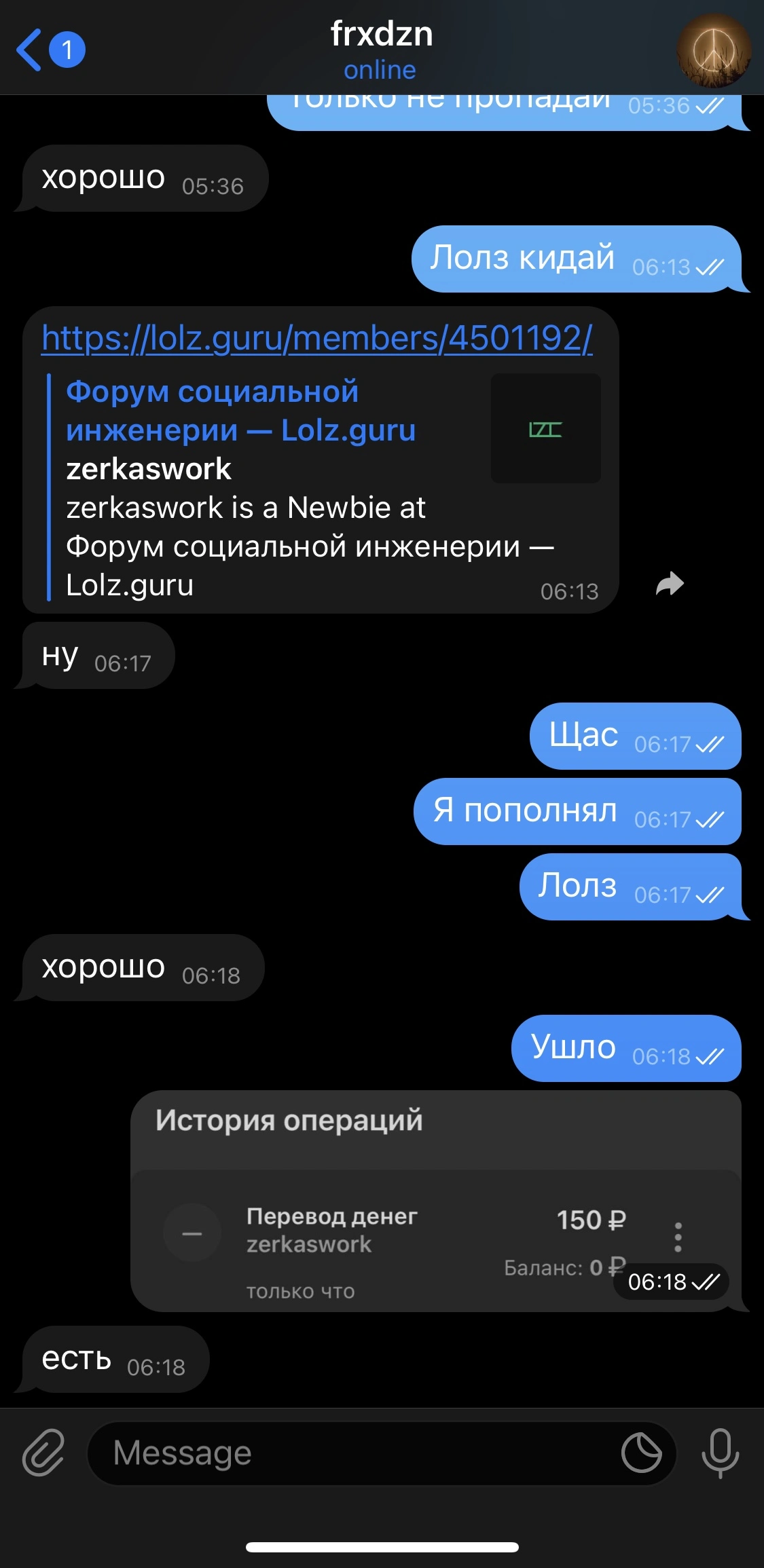Screen dimensions: 764x1568
Task: Open frxdzn chat info from the header
Action: point(381,51)
